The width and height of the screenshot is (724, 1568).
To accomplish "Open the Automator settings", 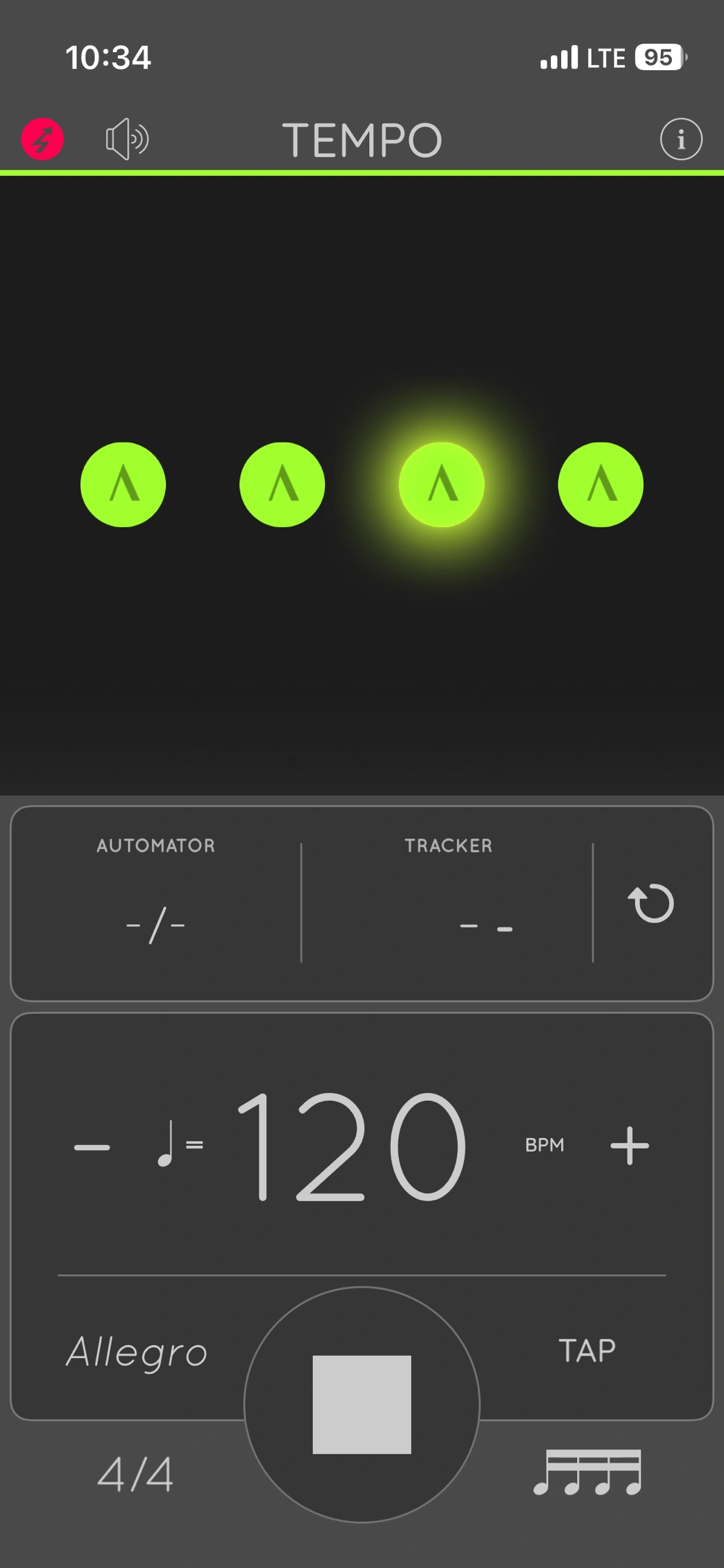I will (156, 902).
